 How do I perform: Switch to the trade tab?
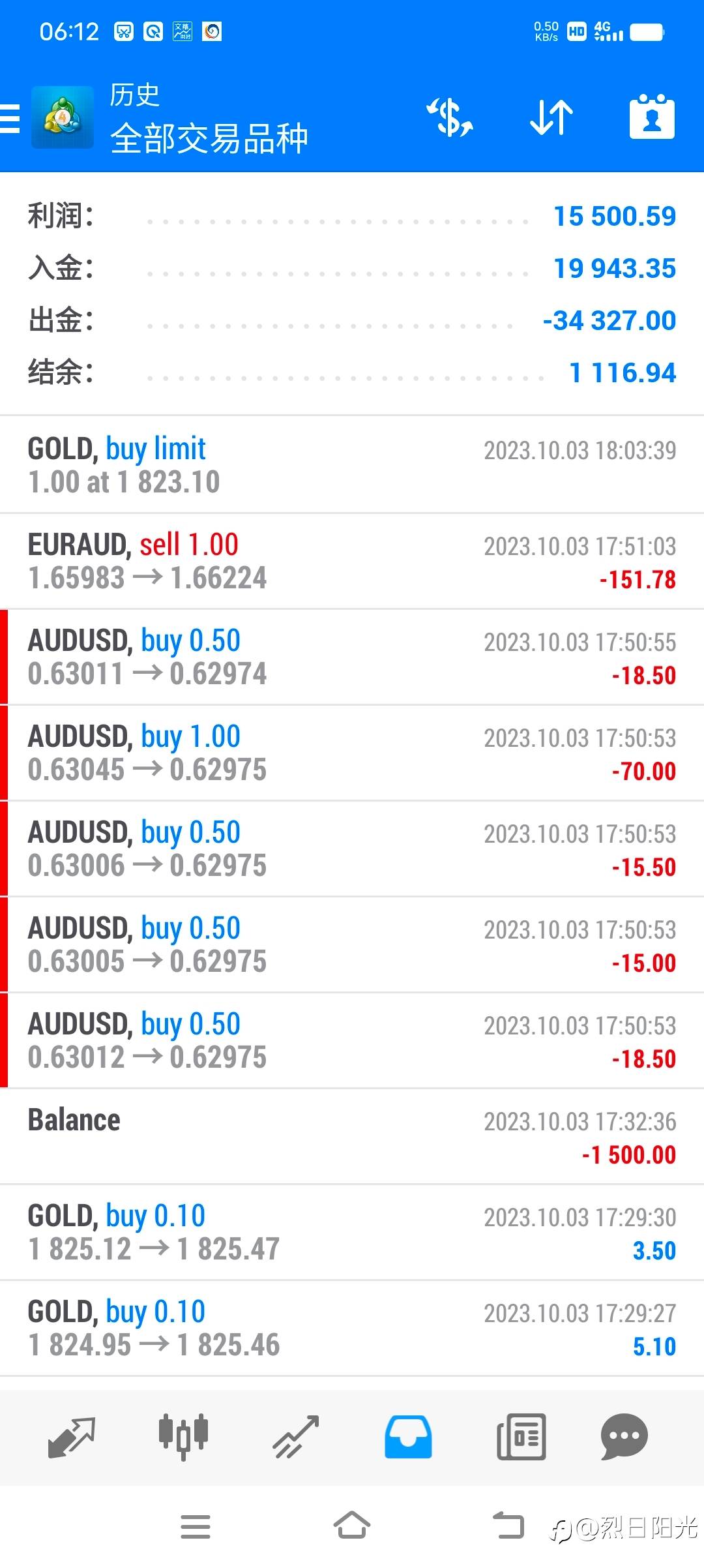[296, 1437]
